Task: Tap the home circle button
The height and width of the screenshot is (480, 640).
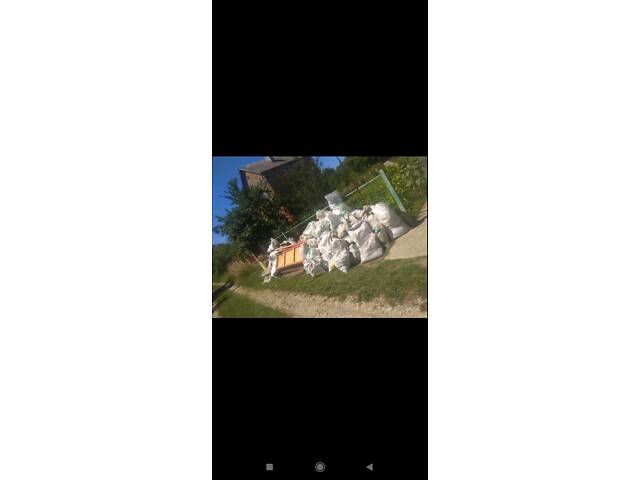Action: pos(320,467)
